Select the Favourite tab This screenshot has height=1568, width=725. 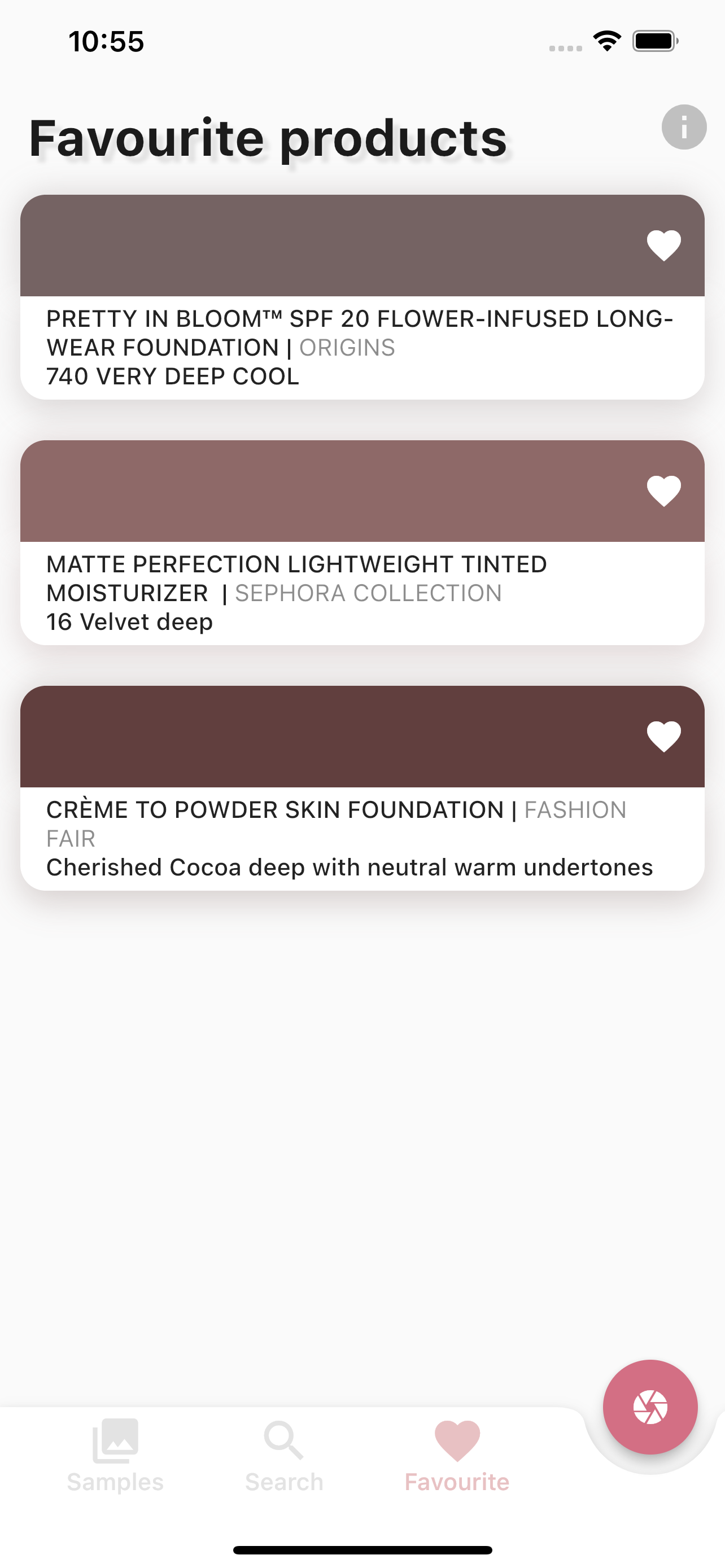click(457, 1456)
